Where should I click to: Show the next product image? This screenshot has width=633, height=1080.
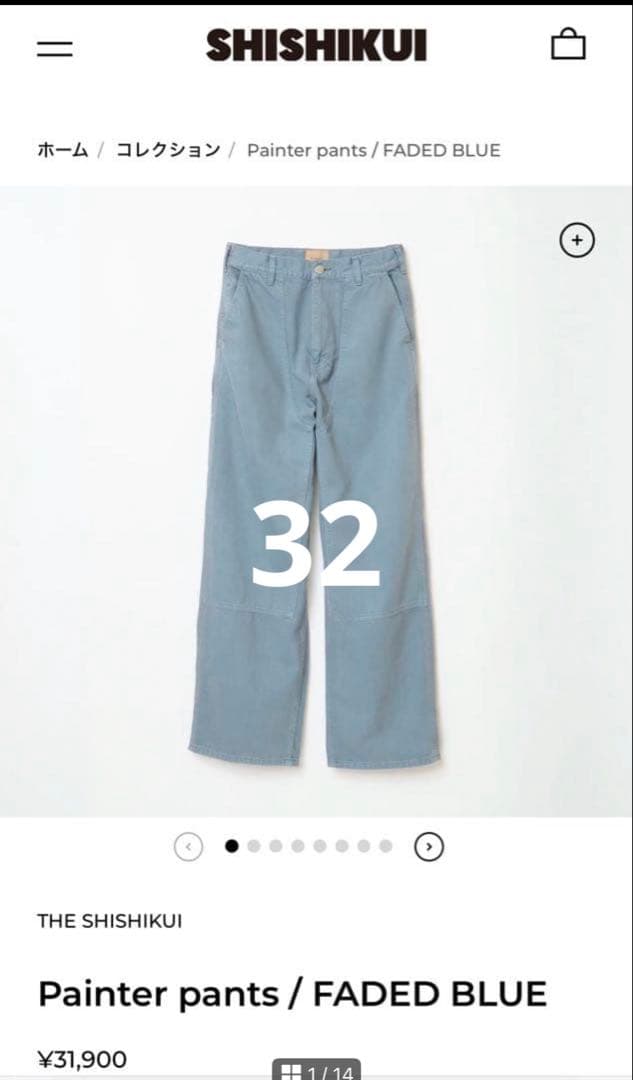coord(429,847)
